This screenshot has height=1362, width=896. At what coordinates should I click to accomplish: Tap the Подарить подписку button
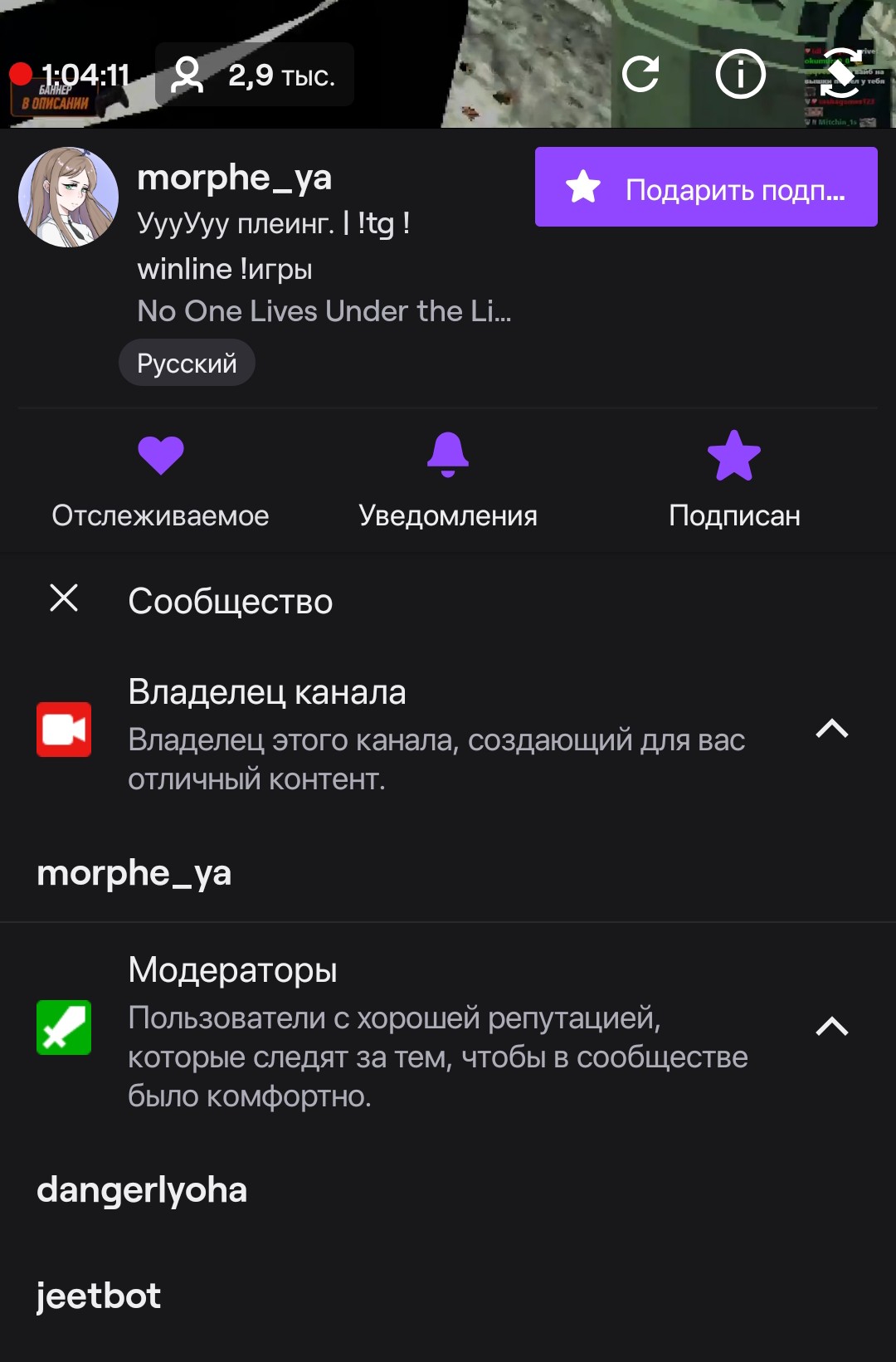point(706,188)
